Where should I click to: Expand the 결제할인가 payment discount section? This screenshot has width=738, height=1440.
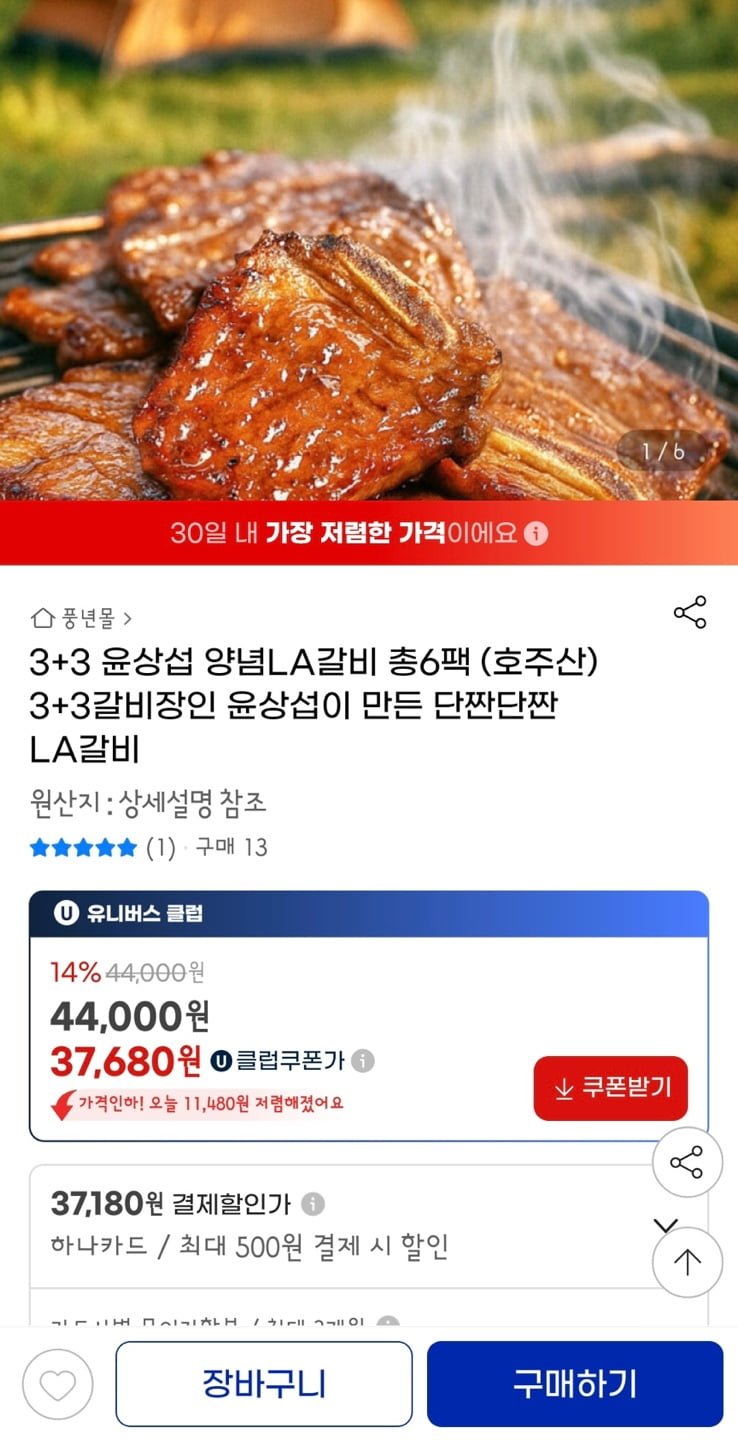(x=665, y=1223)
